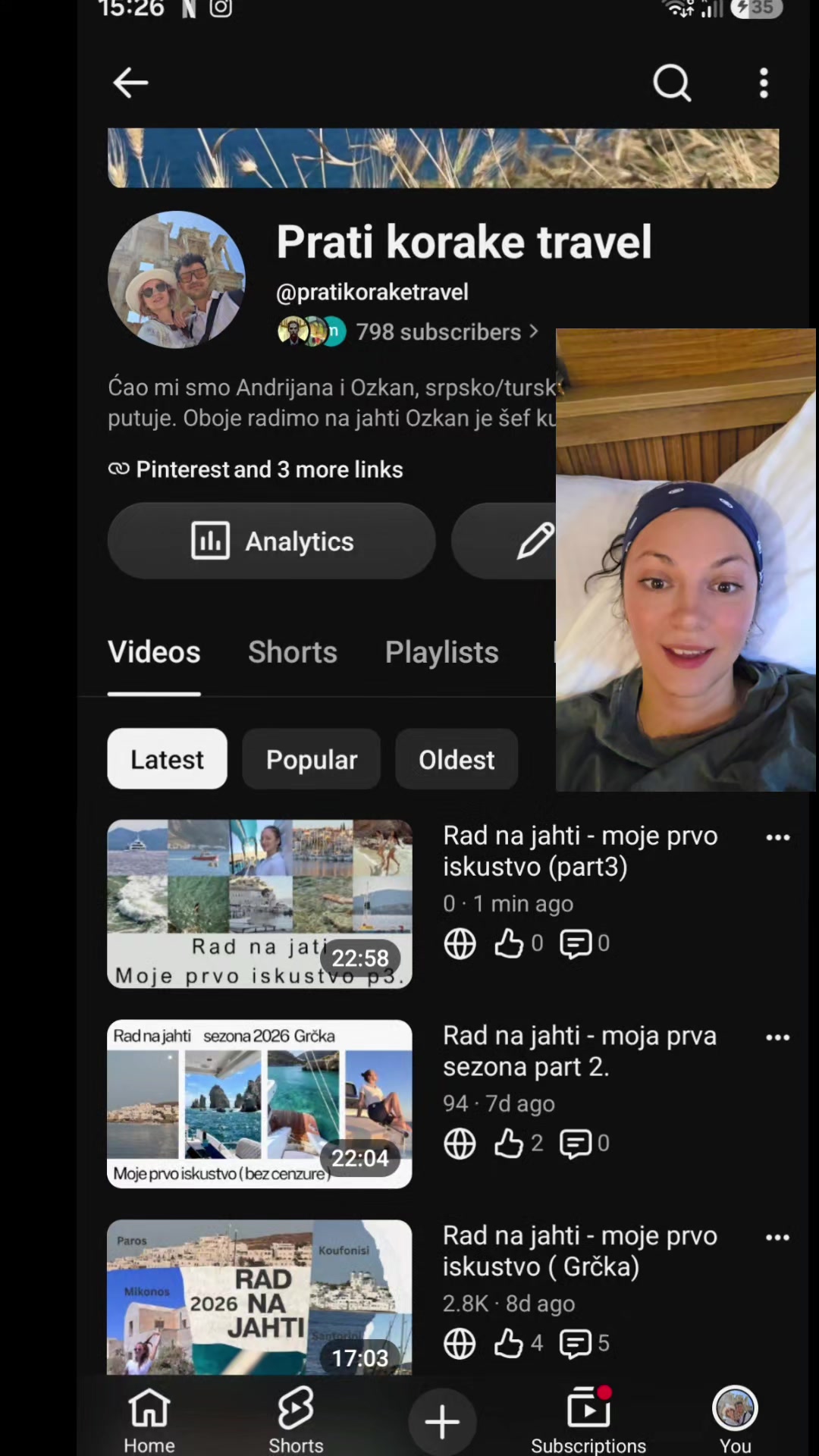
Task: Go to Home in bottom navigation
Action: [x=149, y=1420]
